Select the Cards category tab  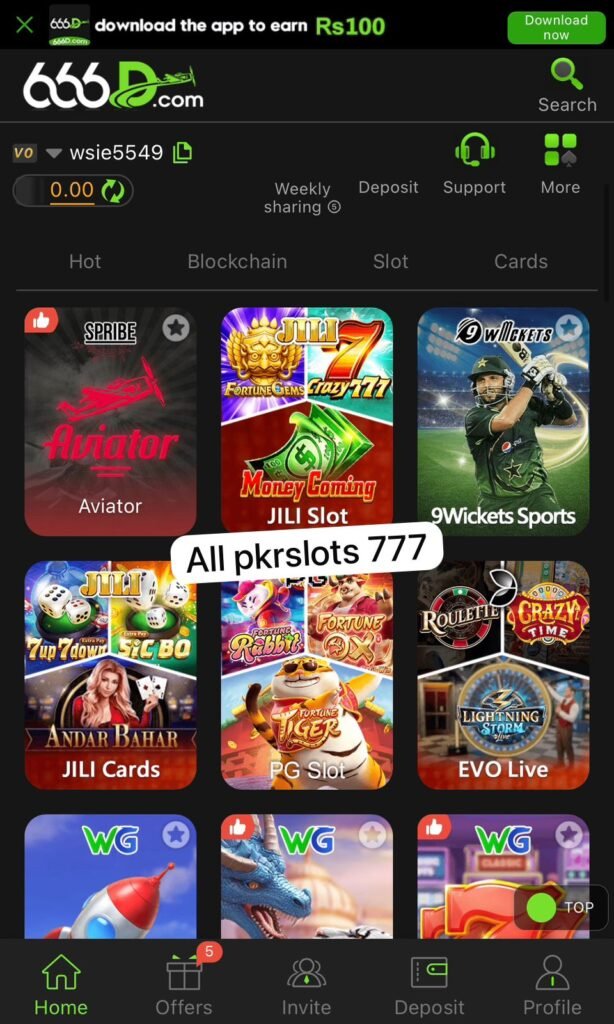(x=520, y=261)
